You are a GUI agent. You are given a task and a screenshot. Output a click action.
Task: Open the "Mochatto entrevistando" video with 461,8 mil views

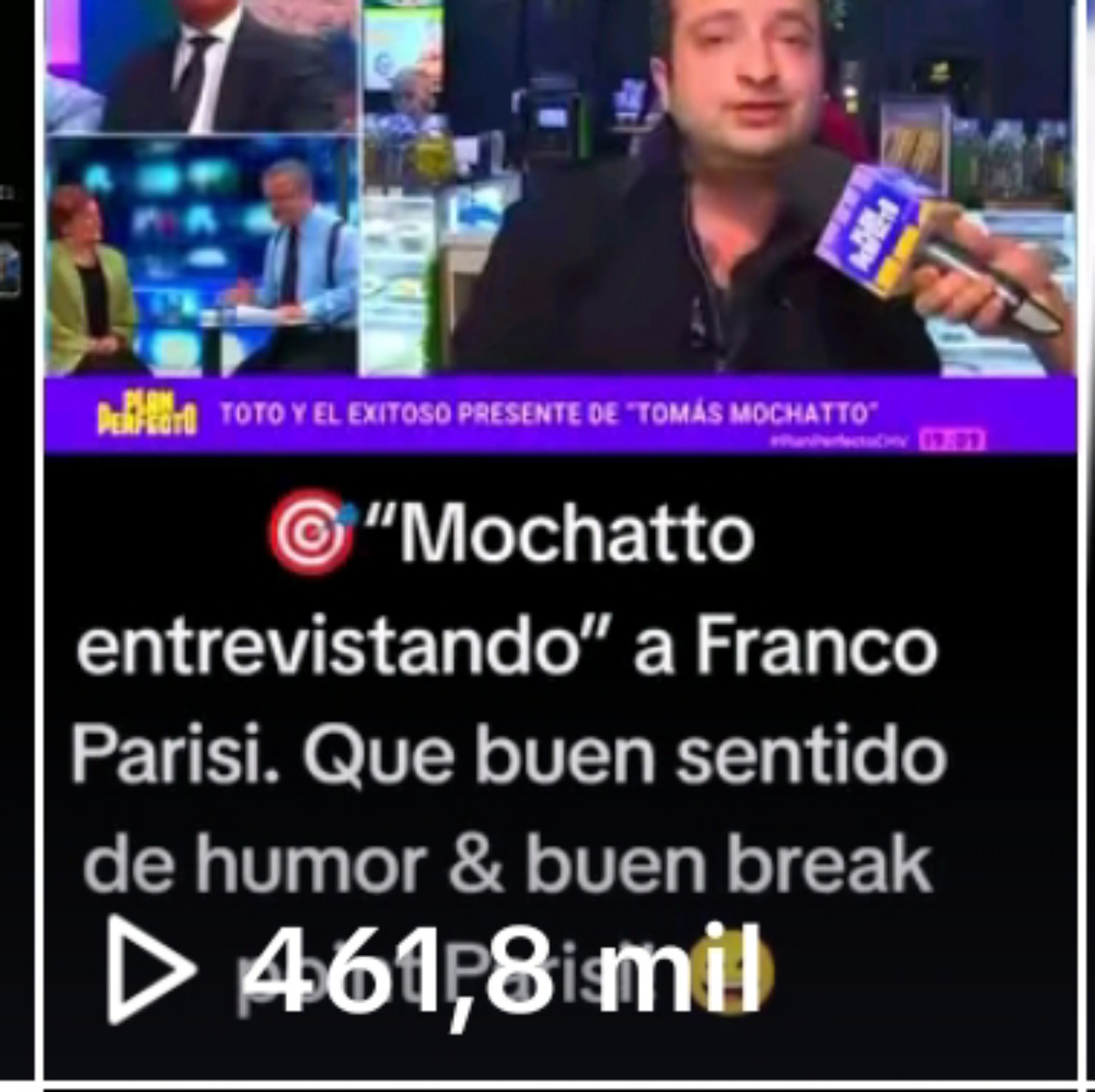(560, 542)
